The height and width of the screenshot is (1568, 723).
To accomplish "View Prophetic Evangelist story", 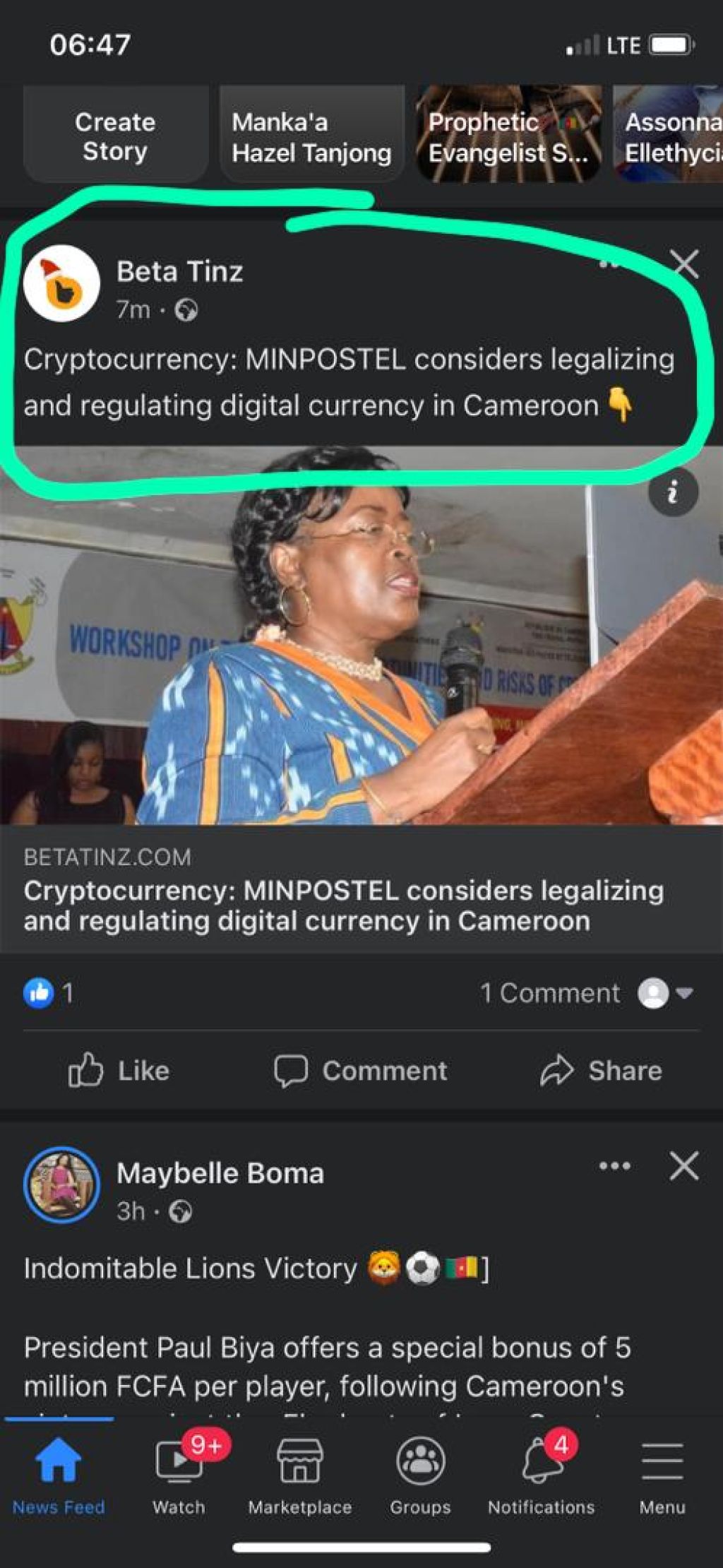I will click(508, 136).
